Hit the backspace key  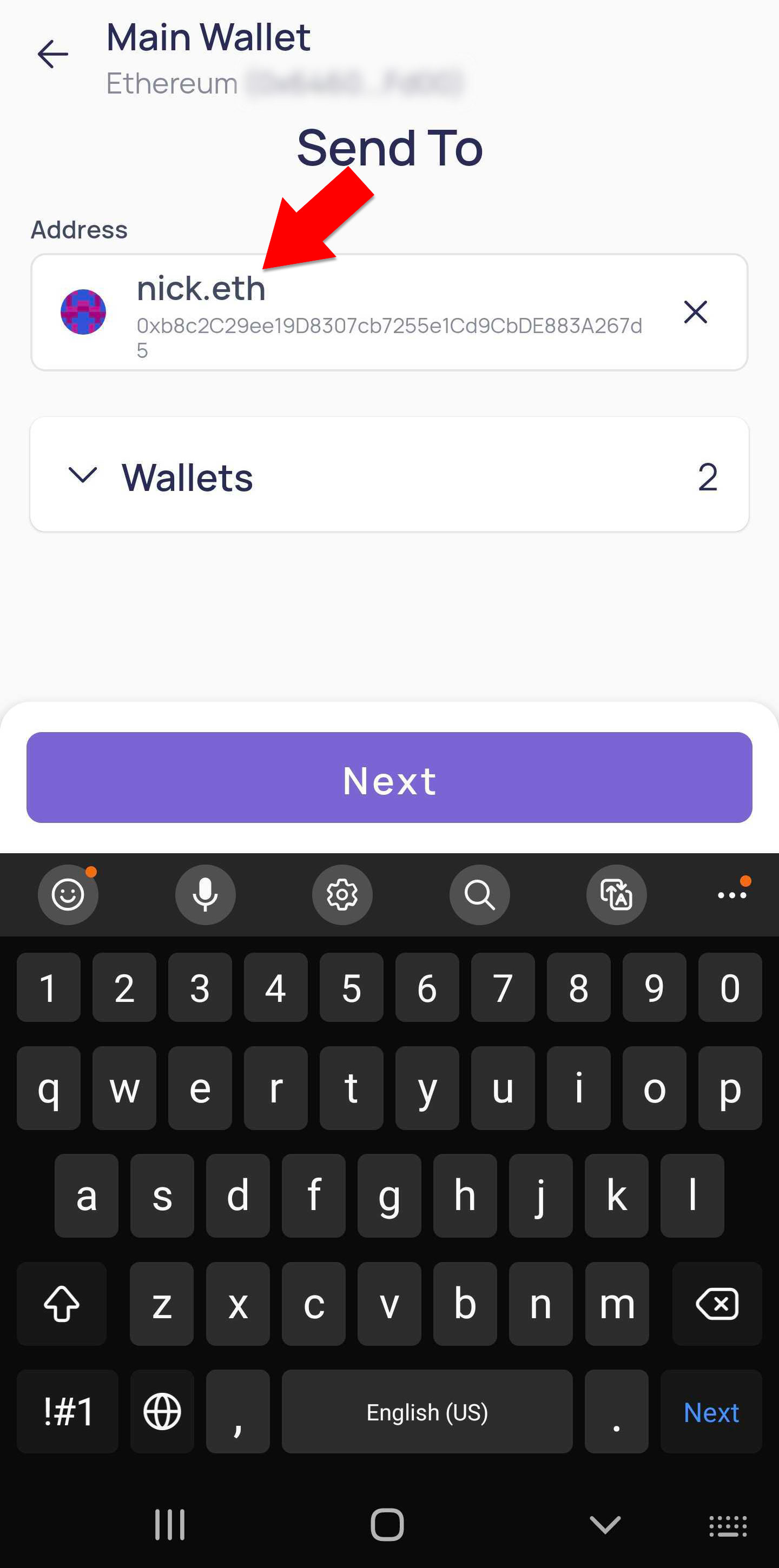pyautogui.click(x=717, y=1304)
